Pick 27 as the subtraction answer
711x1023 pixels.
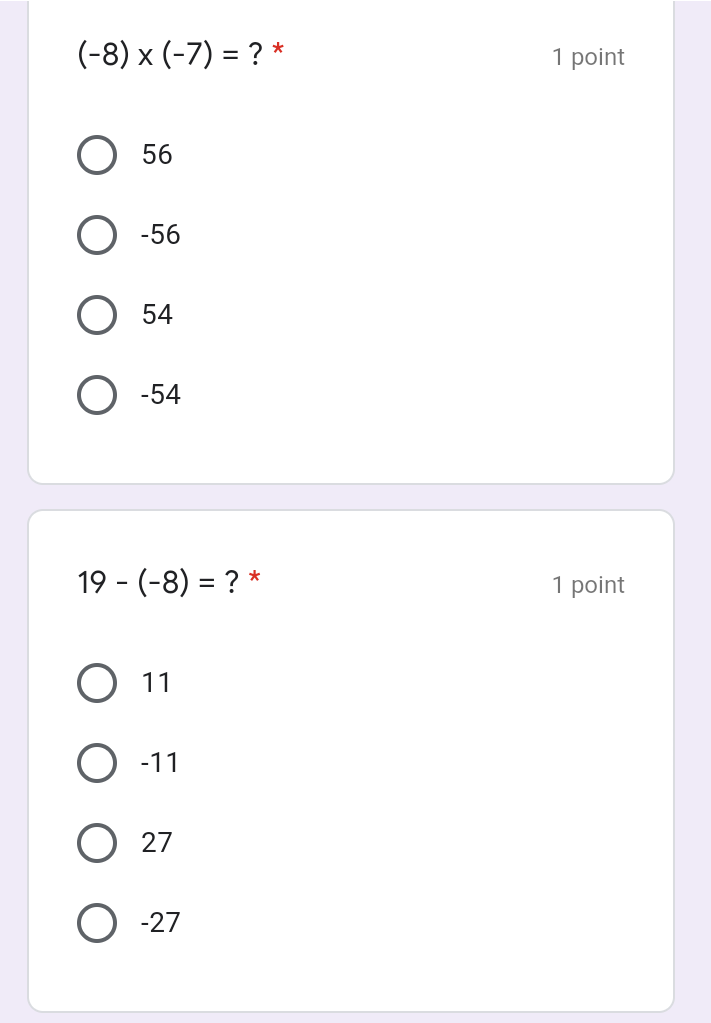point(97,843)
